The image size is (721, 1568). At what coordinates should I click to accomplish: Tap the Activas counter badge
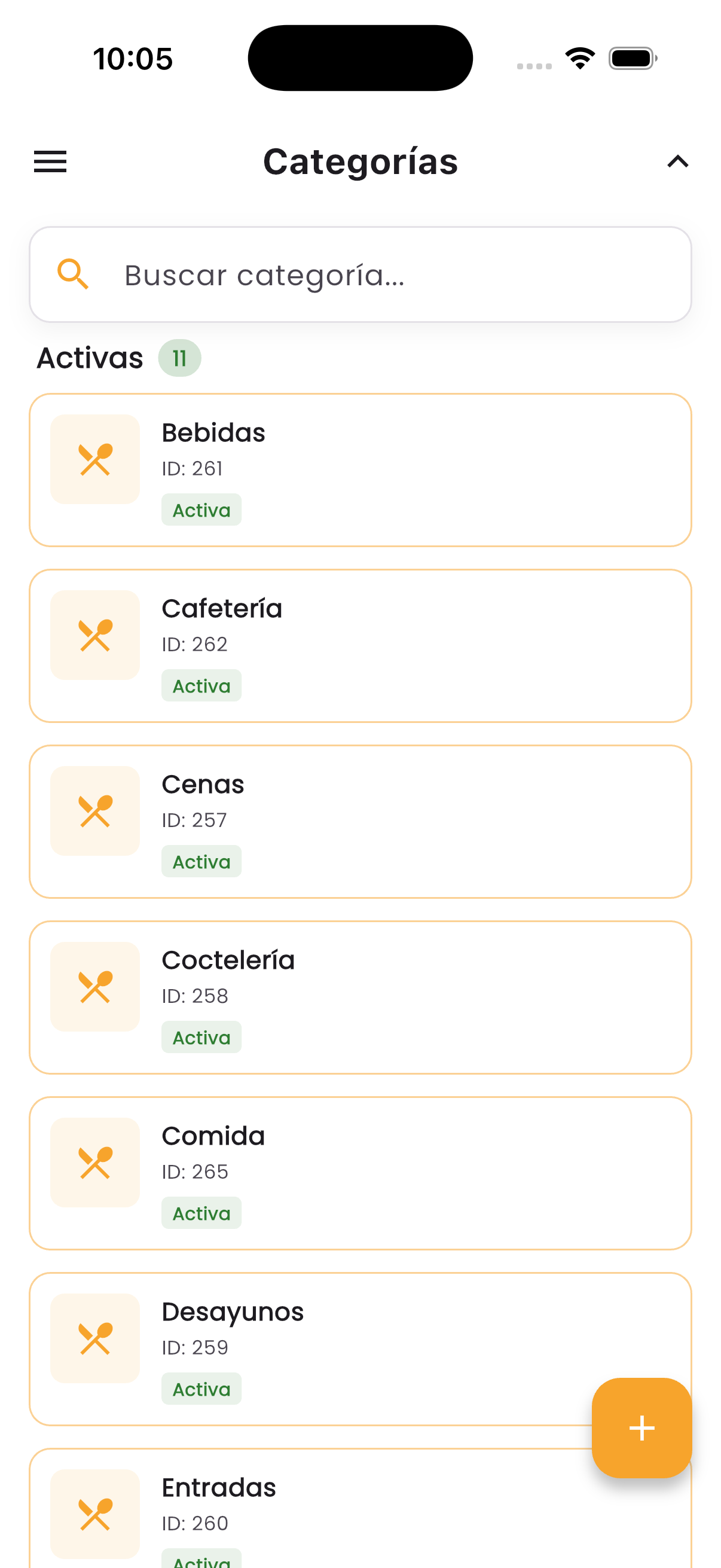click(x=179, y=358)
